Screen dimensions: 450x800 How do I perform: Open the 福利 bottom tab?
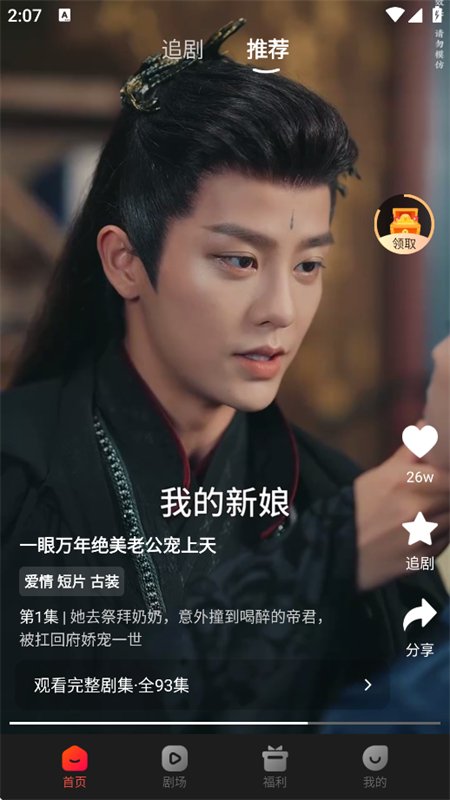tap(275, 767)
